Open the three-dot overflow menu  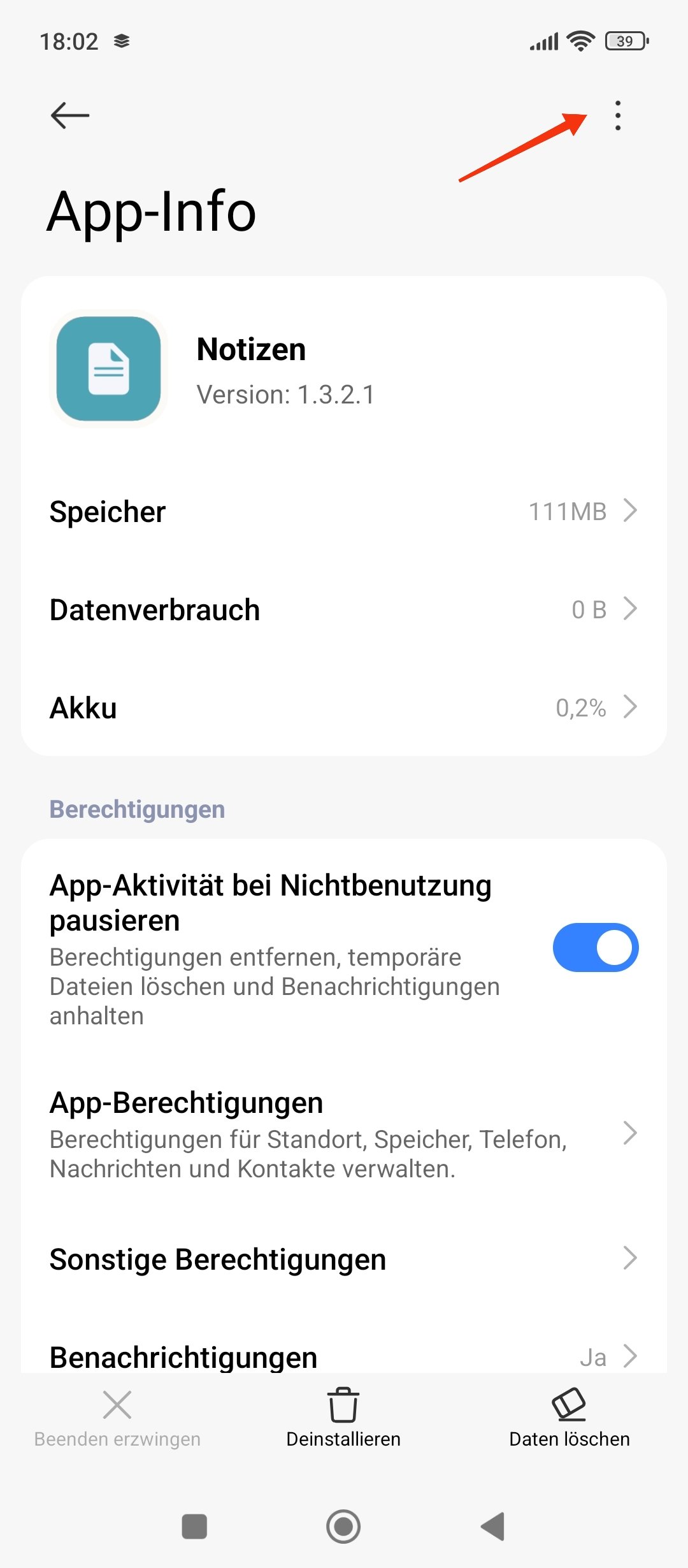(617, 115)
